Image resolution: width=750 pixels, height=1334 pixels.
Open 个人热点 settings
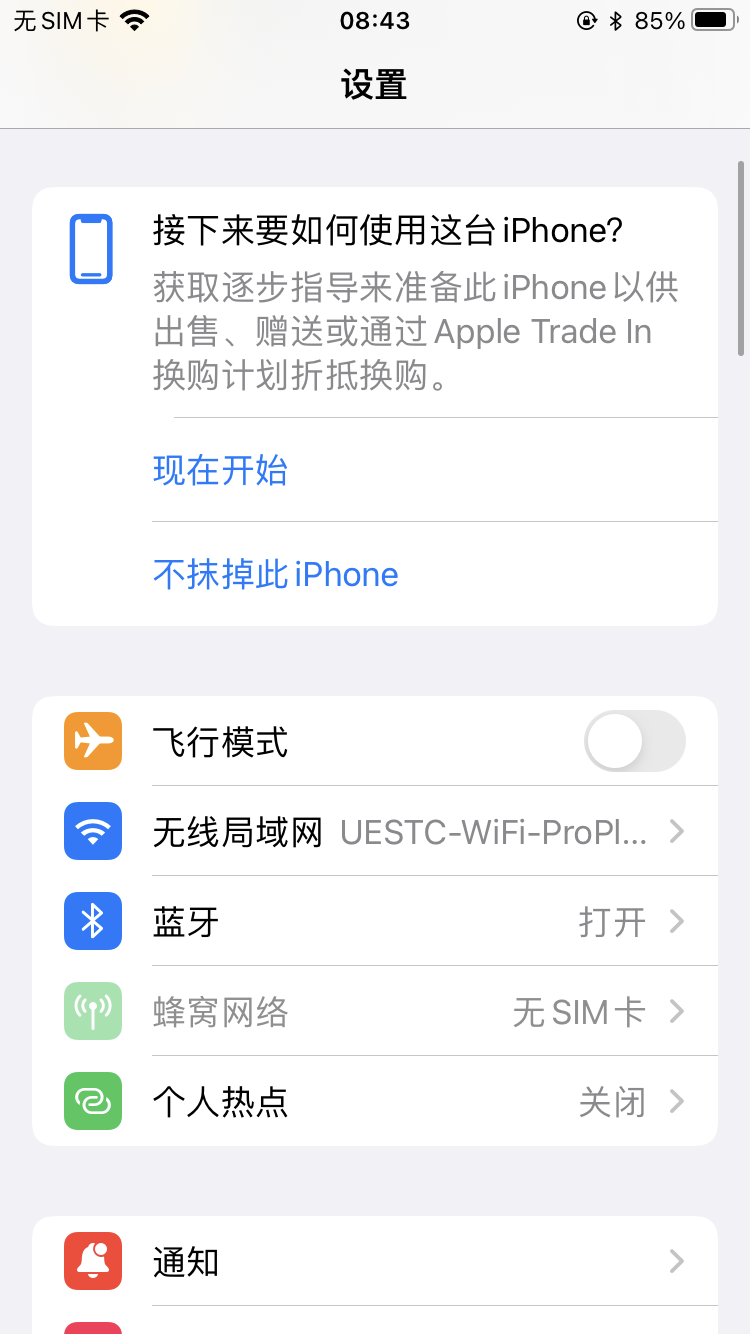[x=375, y=1101]
